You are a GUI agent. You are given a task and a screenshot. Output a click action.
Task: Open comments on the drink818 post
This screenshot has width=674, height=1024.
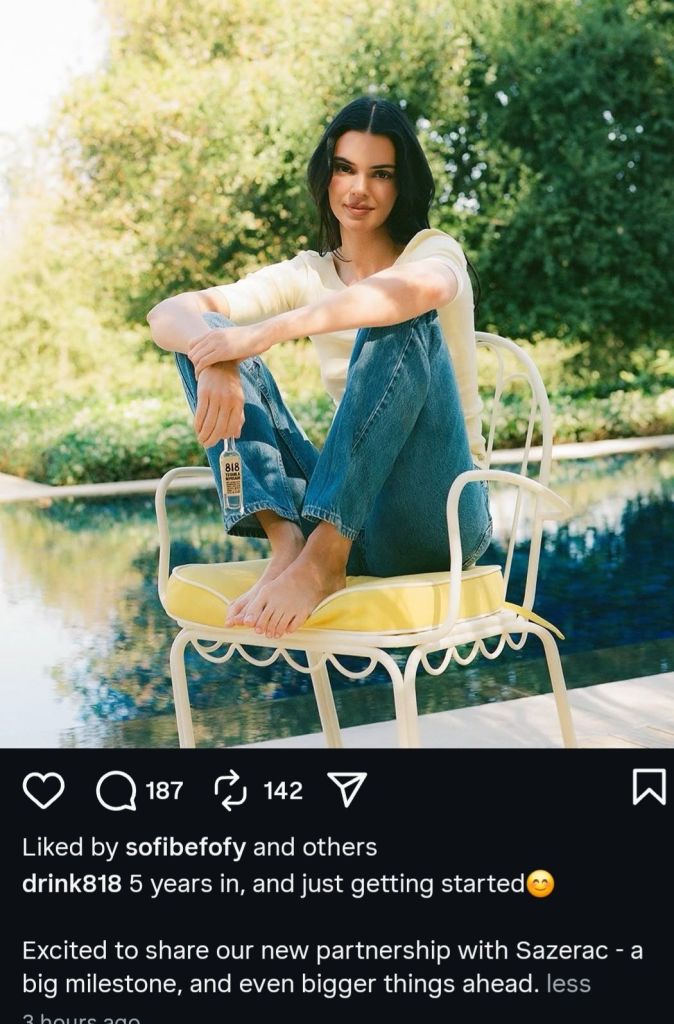pos(116,791)
